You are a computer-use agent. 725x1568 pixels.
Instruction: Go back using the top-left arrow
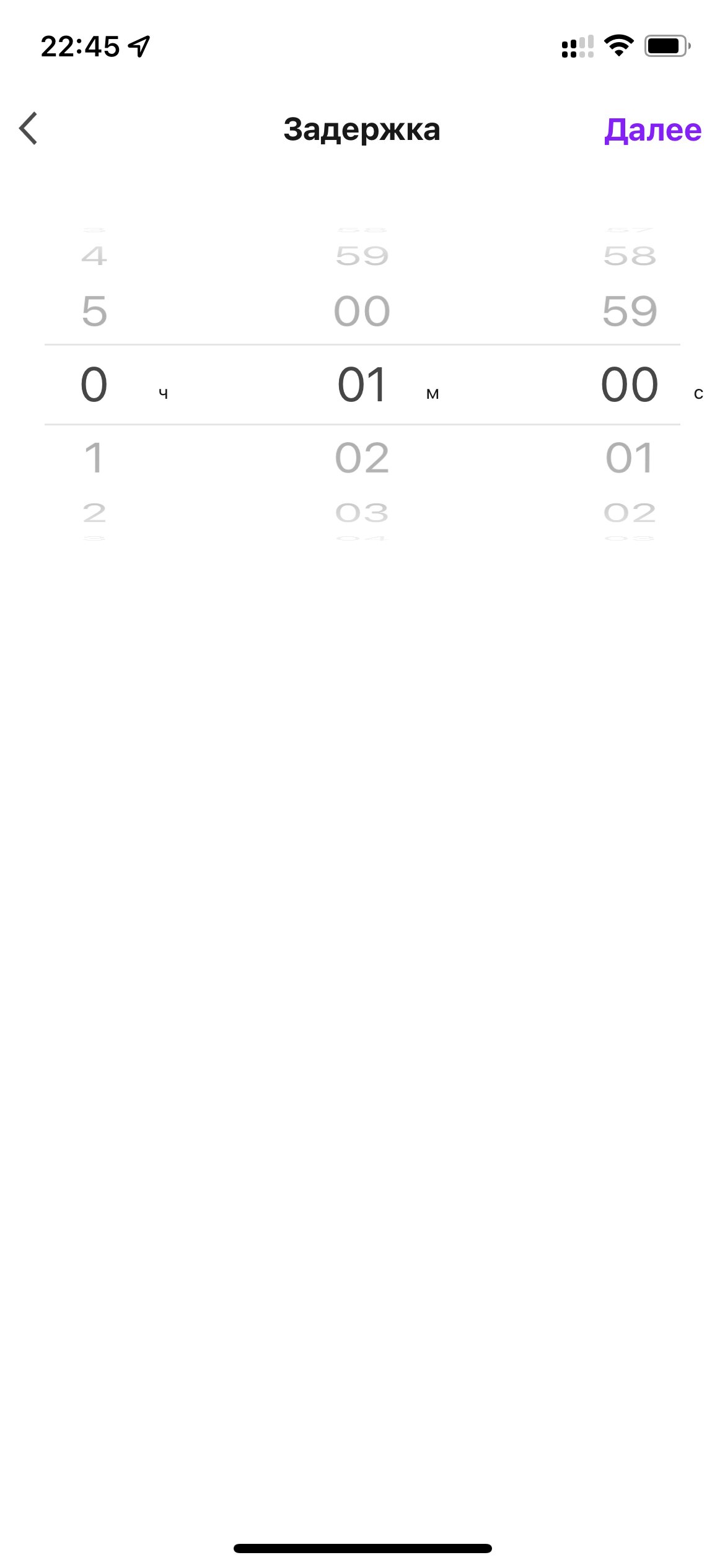pos(29,129)
